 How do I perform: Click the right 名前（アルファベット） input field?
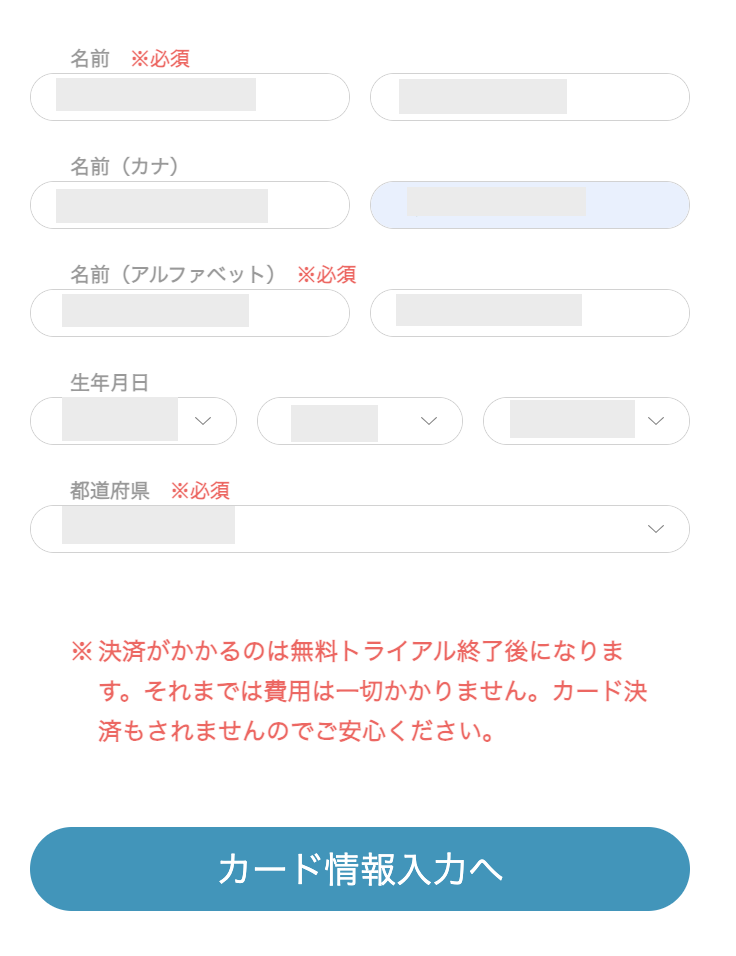point(530,313)
